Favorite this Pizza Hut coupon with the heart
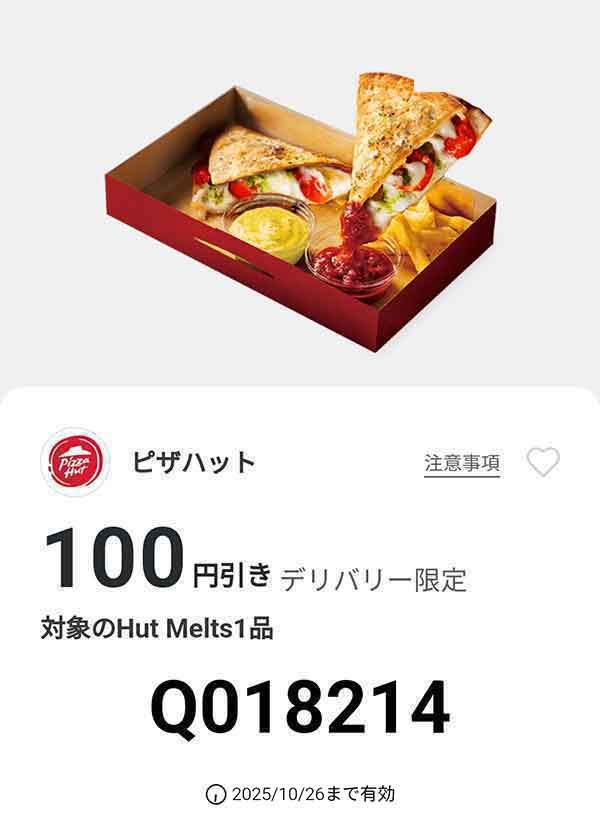The image size is (600, 840). pyautogui.click(x=543, y=462)
